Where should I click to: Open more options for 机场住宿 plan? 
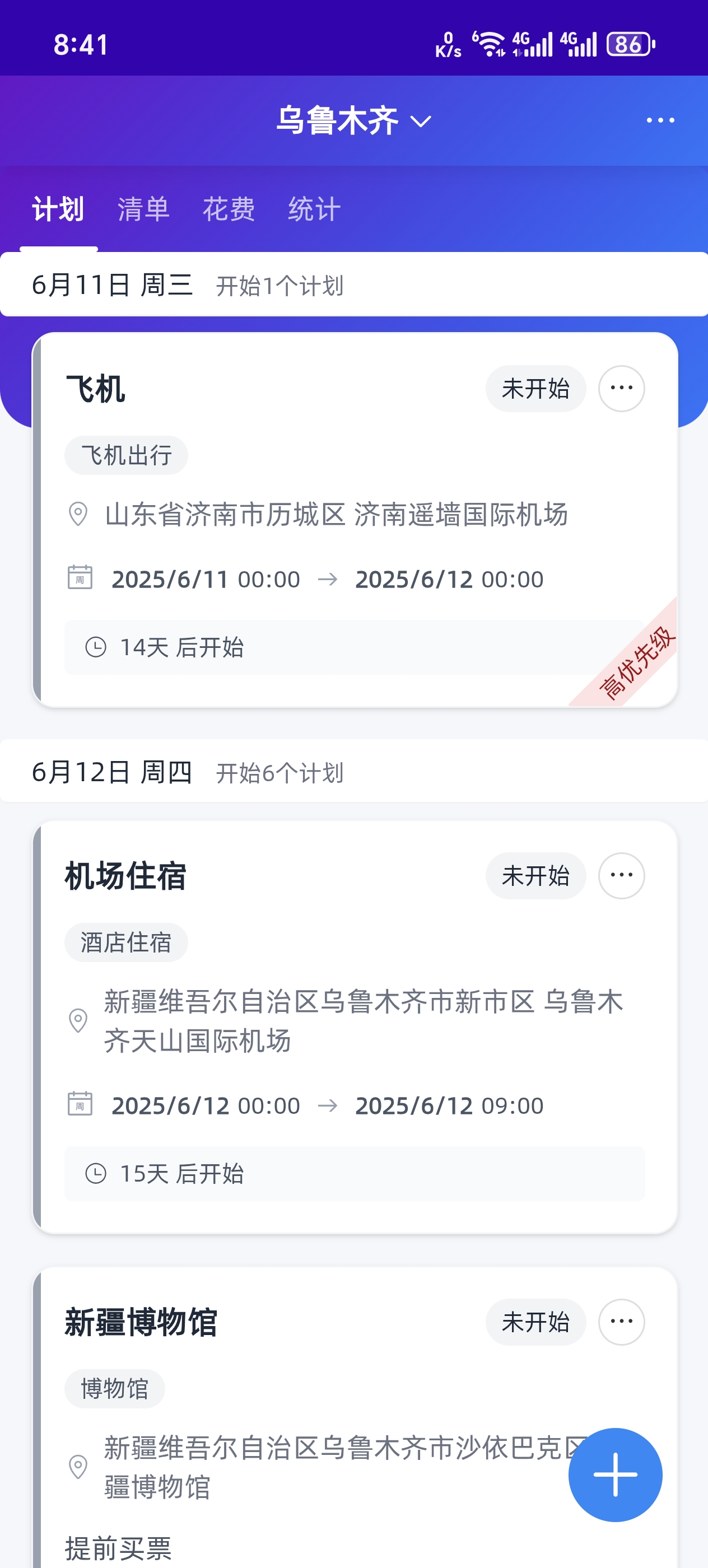pos(622,875)
